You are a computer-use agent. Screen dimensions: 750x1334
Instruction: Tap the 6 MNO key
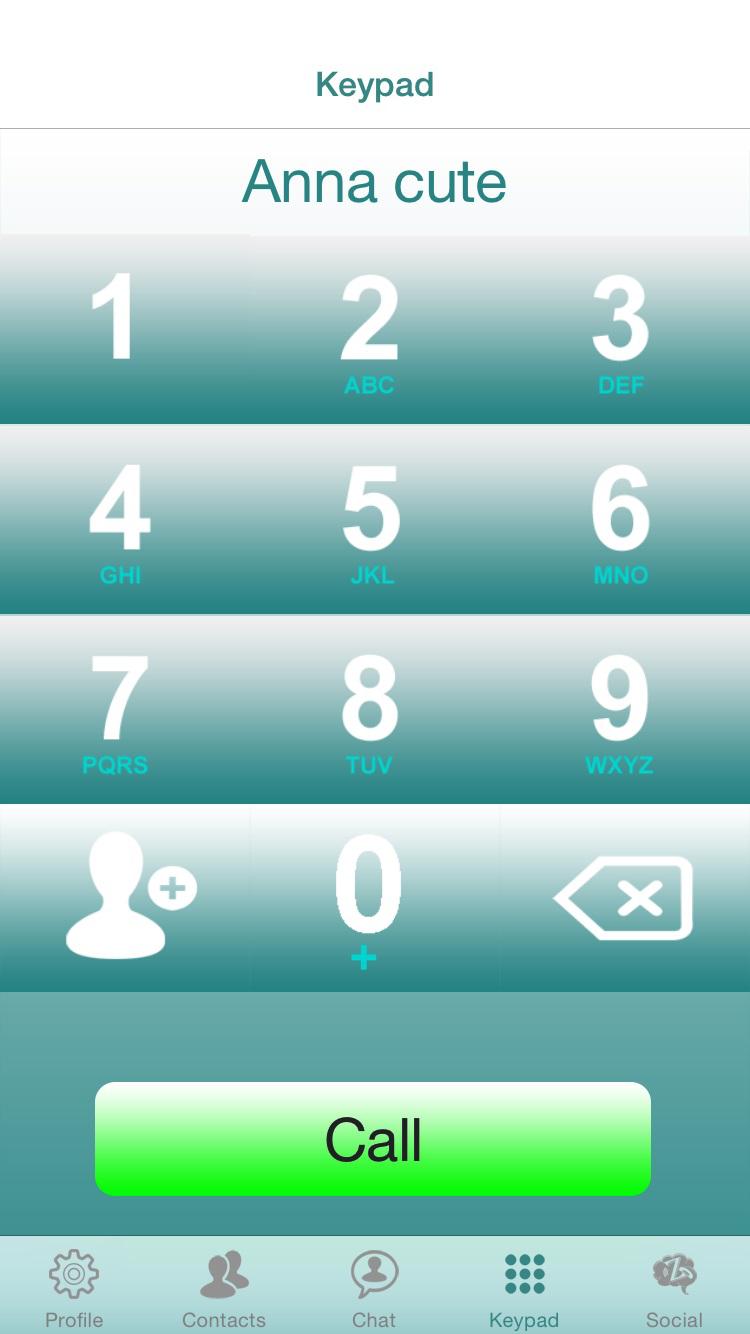point(621,520)
